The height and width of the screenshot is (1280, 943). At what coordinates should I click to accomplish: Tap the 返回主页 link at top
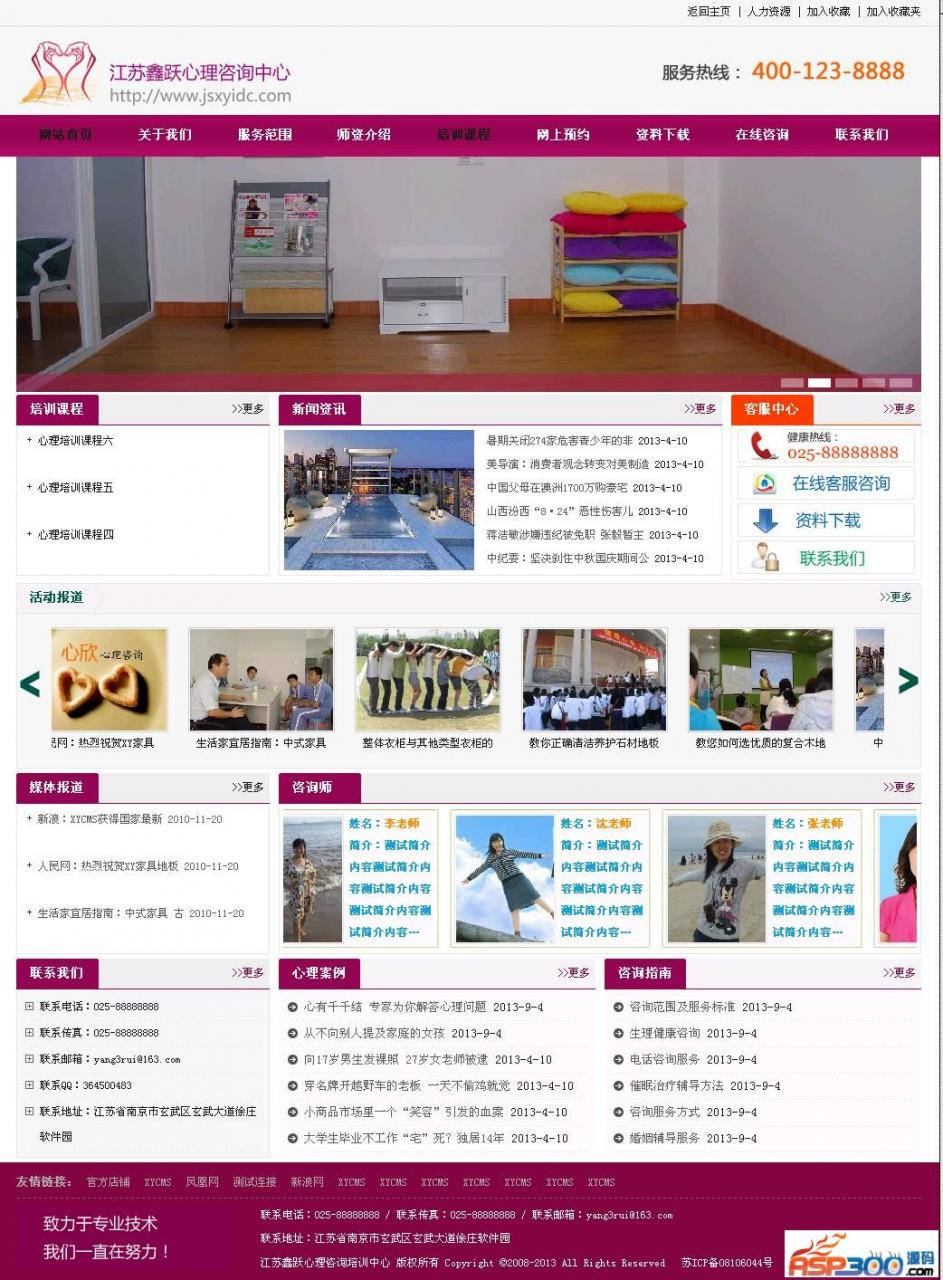pyautogui.click(x=708, y=12)
